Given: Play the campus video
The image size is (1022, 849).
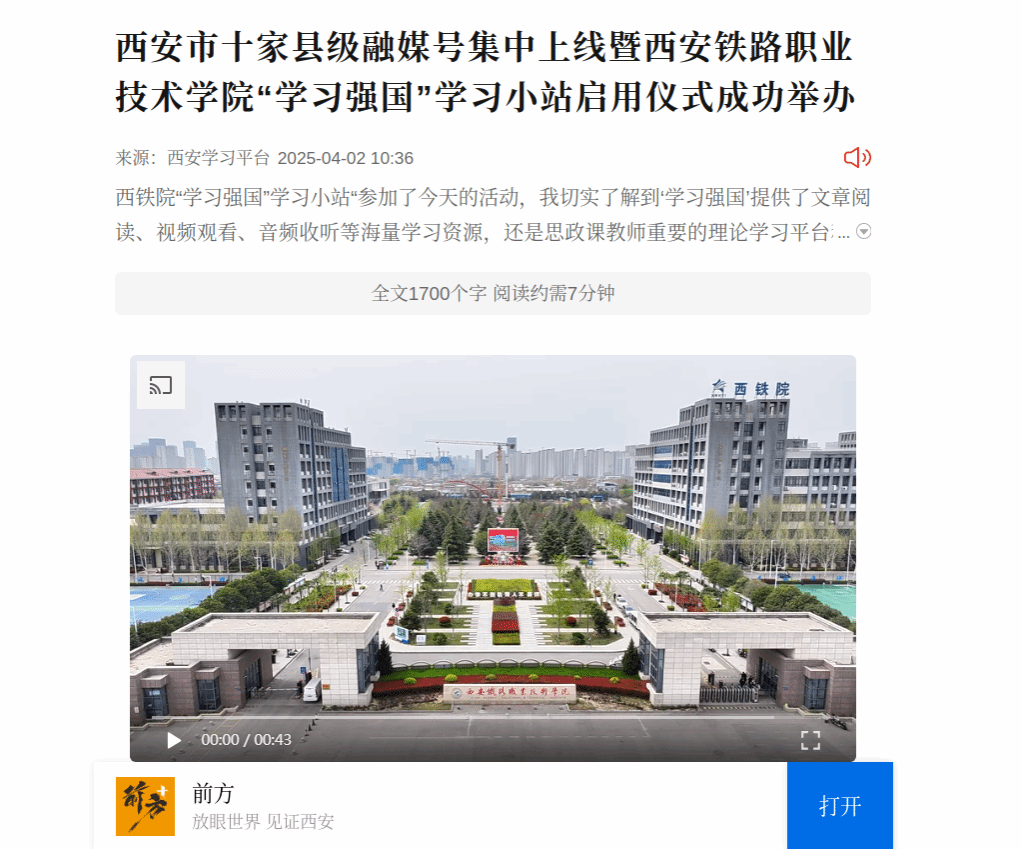Looking at the screenshot, I should [x=174, y=740].
